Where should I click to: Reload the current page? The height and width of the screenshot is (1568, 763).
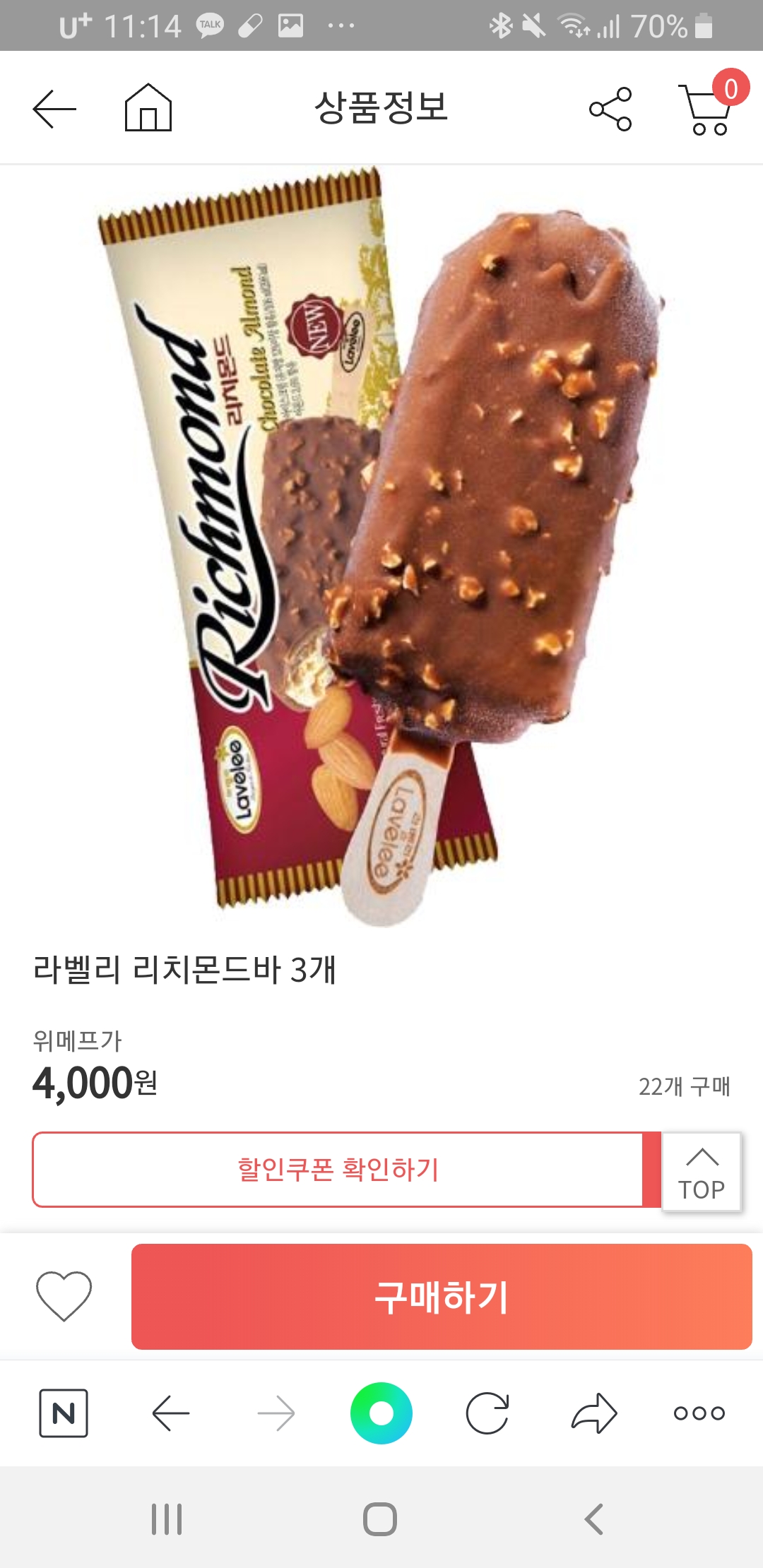click(487, 1413)
